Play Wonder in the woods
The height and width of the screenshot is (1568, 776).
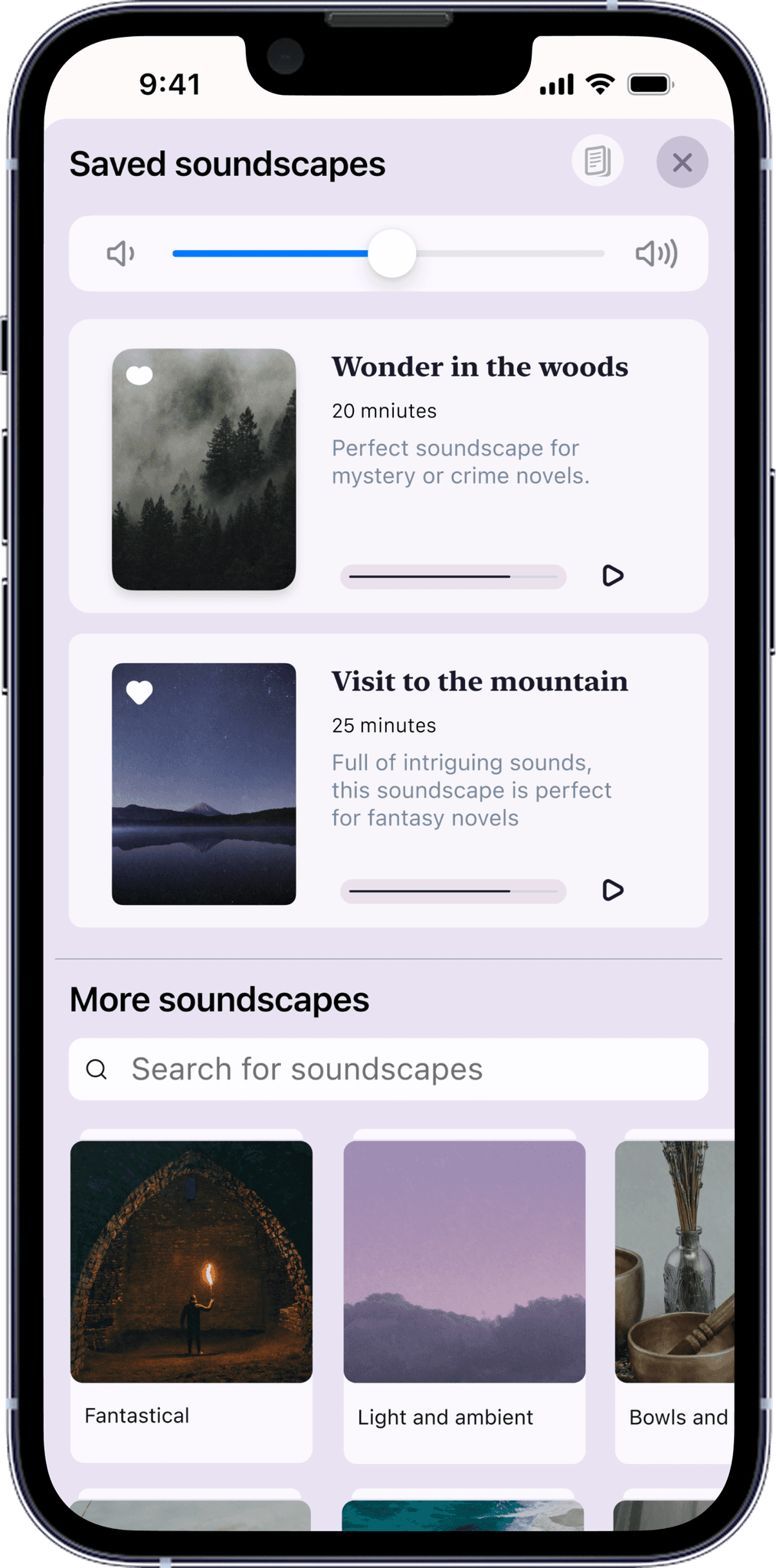[x=612, y=576]
